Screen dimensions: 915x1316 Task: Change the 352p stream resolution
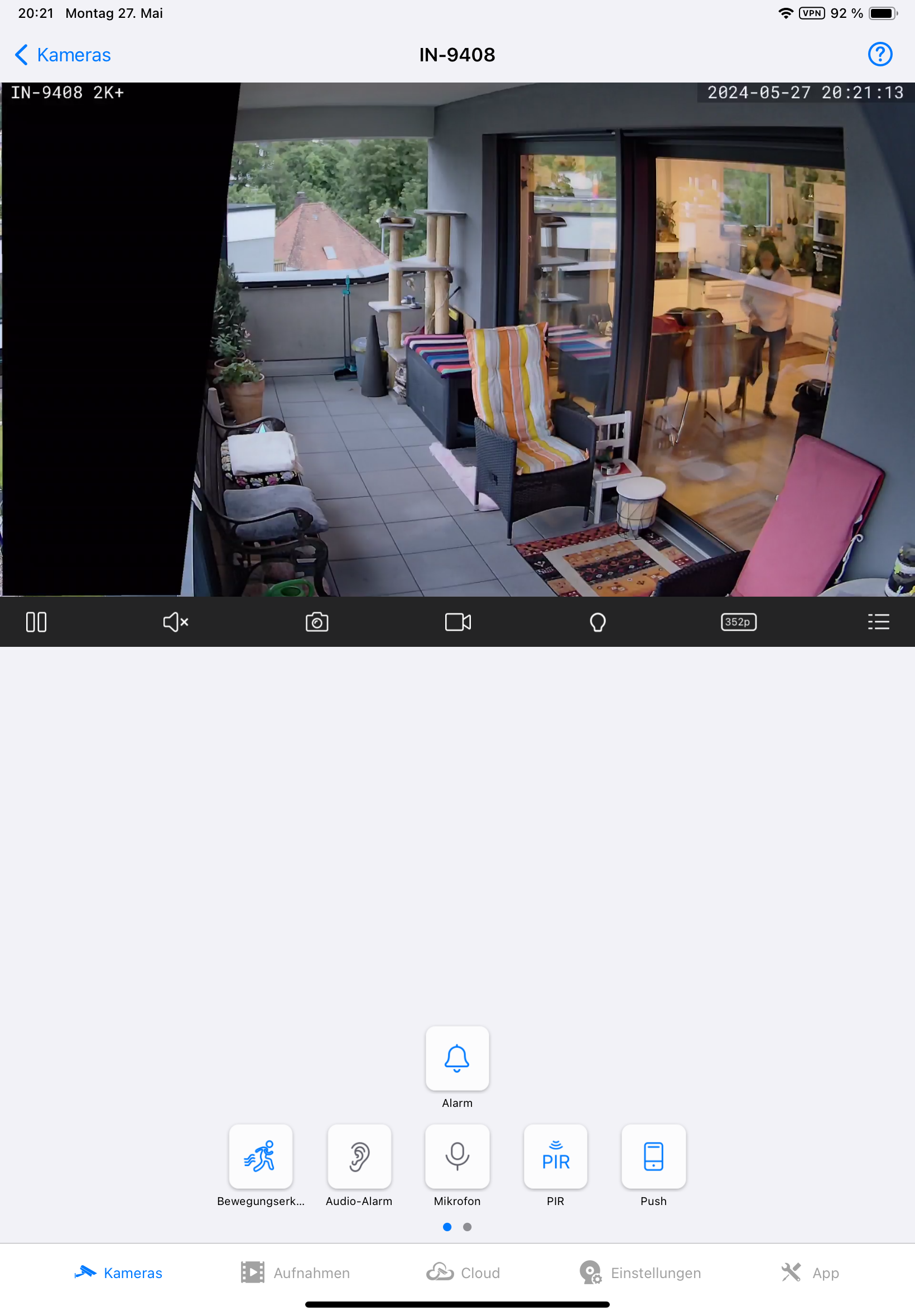click(x=738, y=622)
